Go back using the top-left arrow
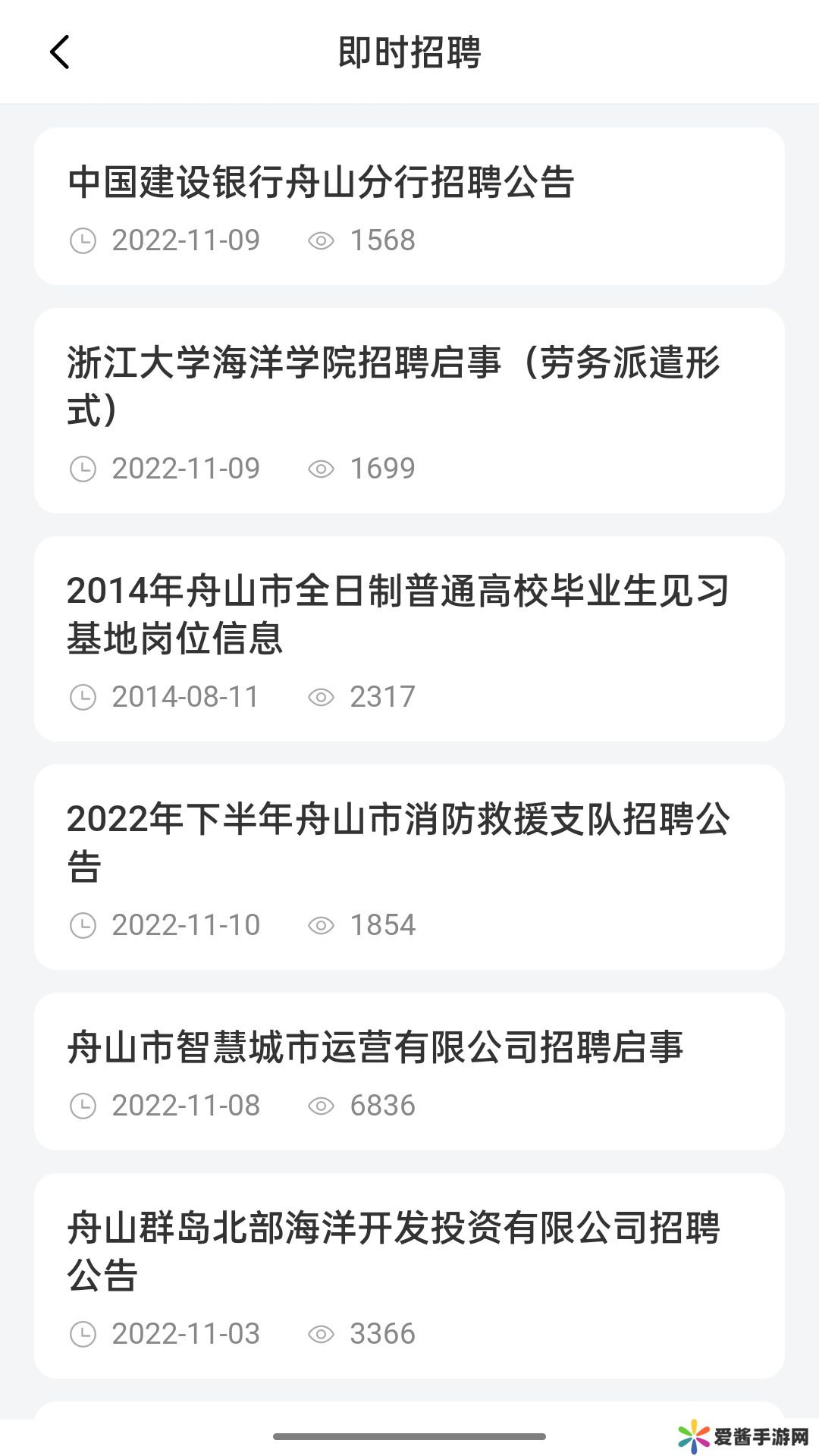 (x=59, y=52)
